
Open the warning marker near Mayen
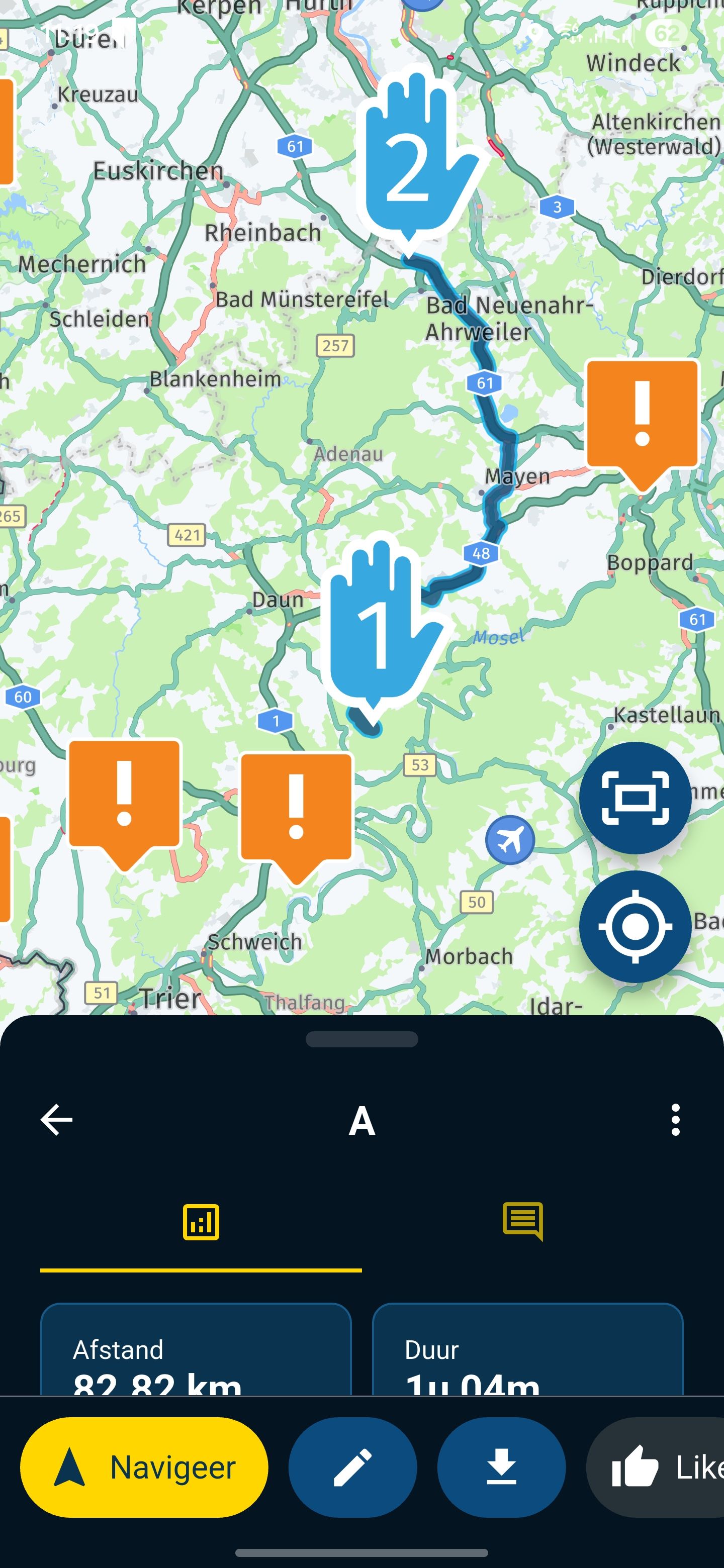coord(642,417)
